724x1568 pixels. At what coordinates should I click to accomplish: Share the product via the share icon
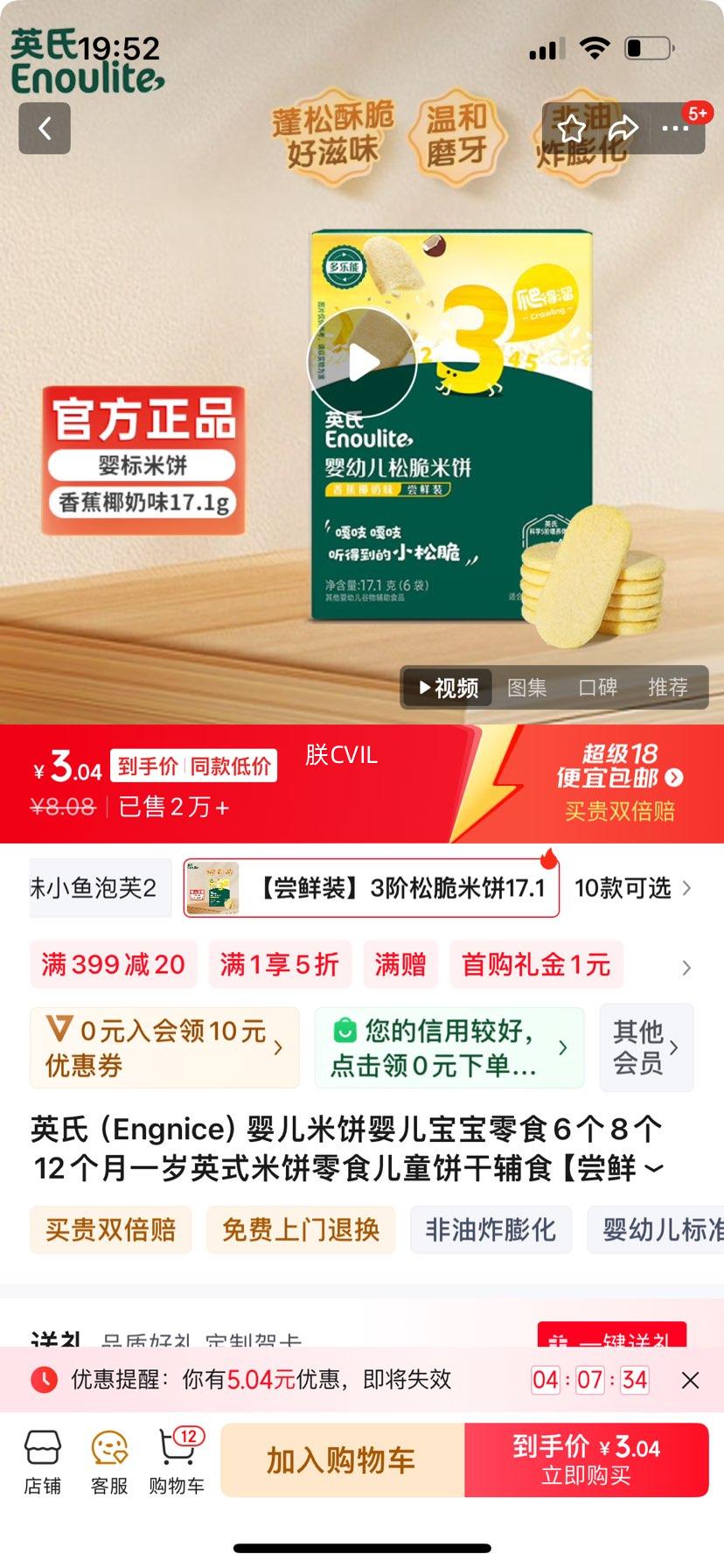pyautogui.click(x=624, y=128)
